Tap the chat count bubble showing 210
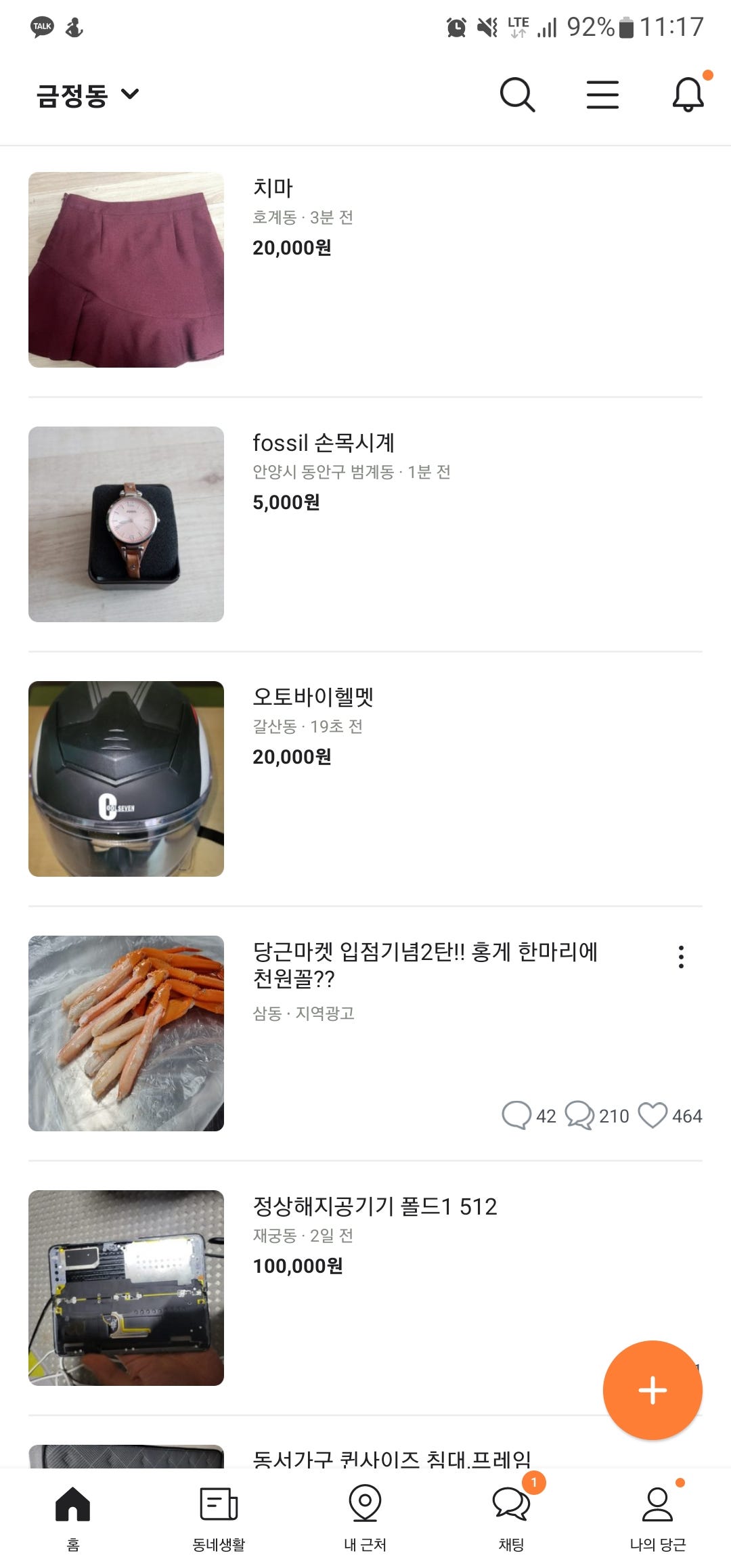Viewport: 731px width, 1568px height. pyautogui.click(x=579, y=1115)
